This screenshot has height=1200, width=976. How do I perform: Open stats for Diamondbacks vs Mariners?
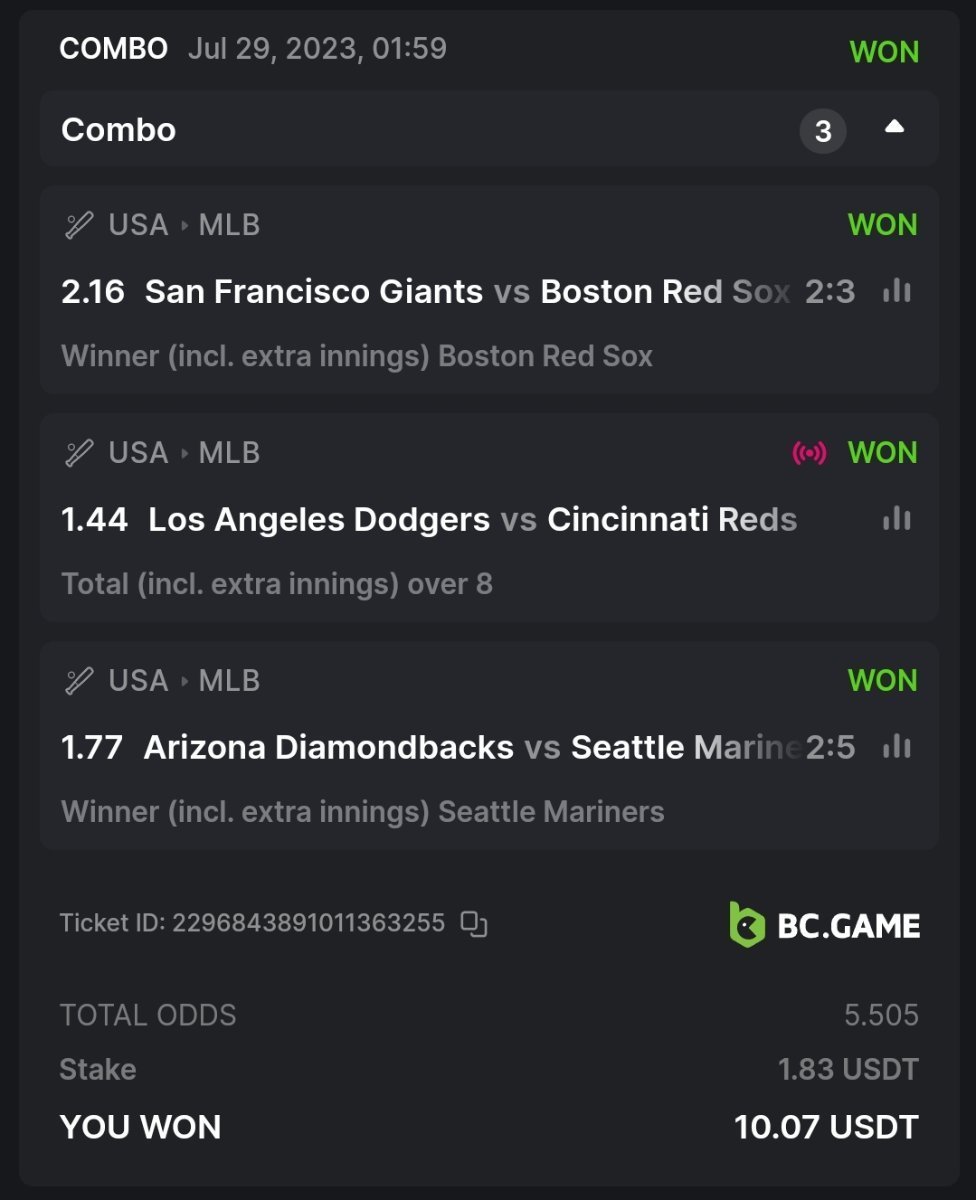[x=897, y=746]
